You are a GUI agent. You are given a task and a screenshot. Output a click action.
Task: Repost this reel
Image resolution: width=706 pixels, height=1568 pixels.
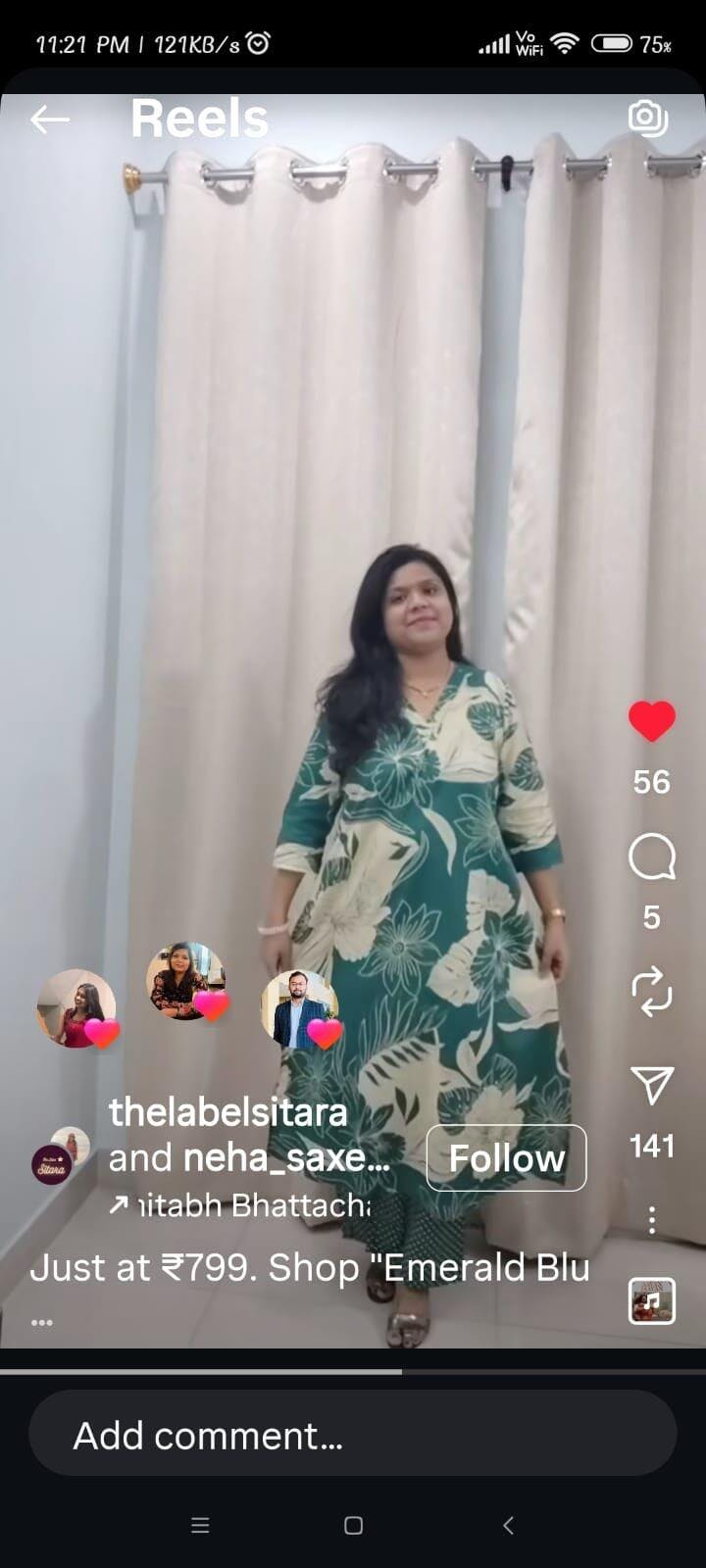pos(651,990)
